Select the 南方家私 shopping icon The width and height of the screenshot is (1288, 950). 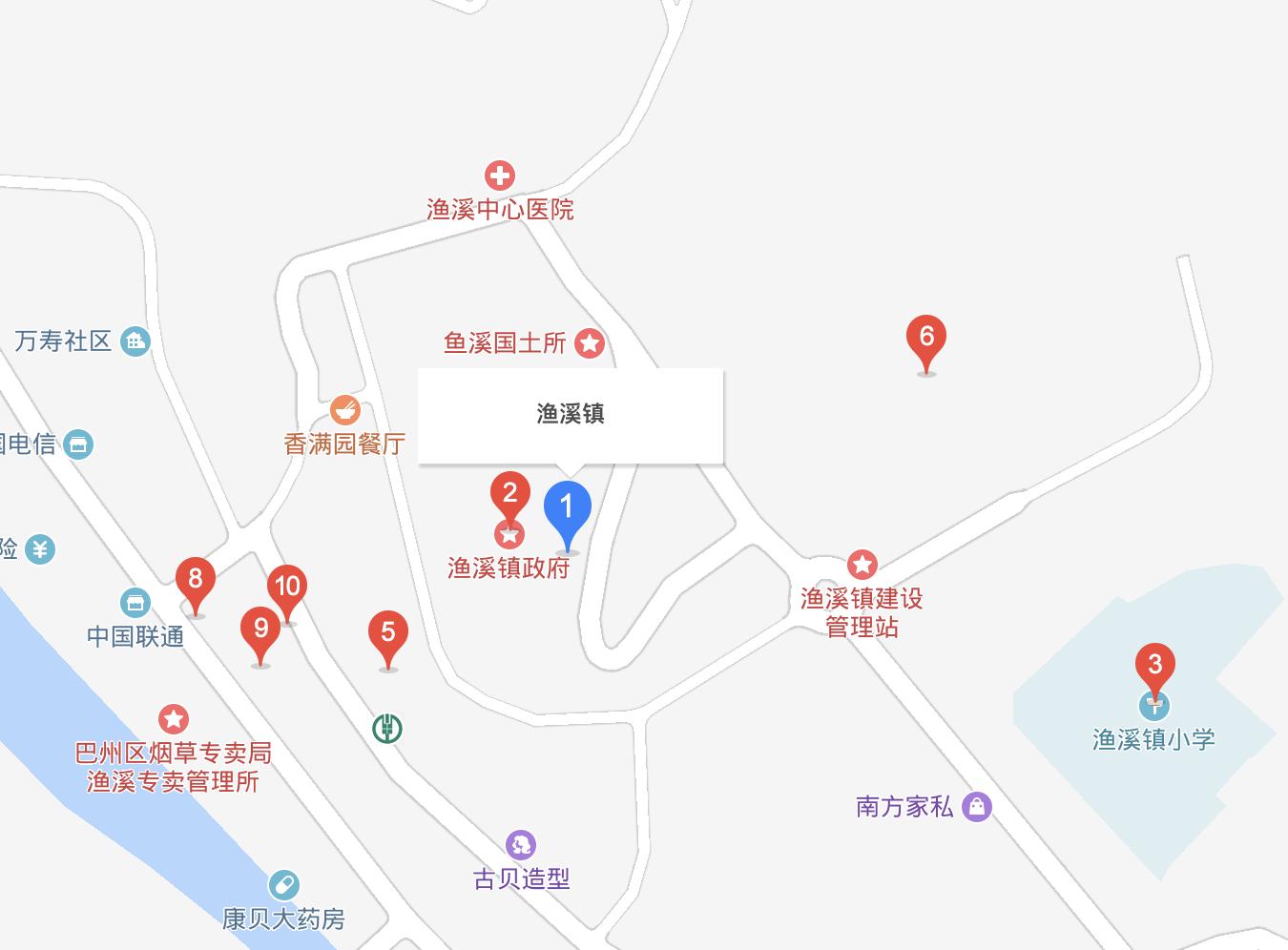[976, 807]
